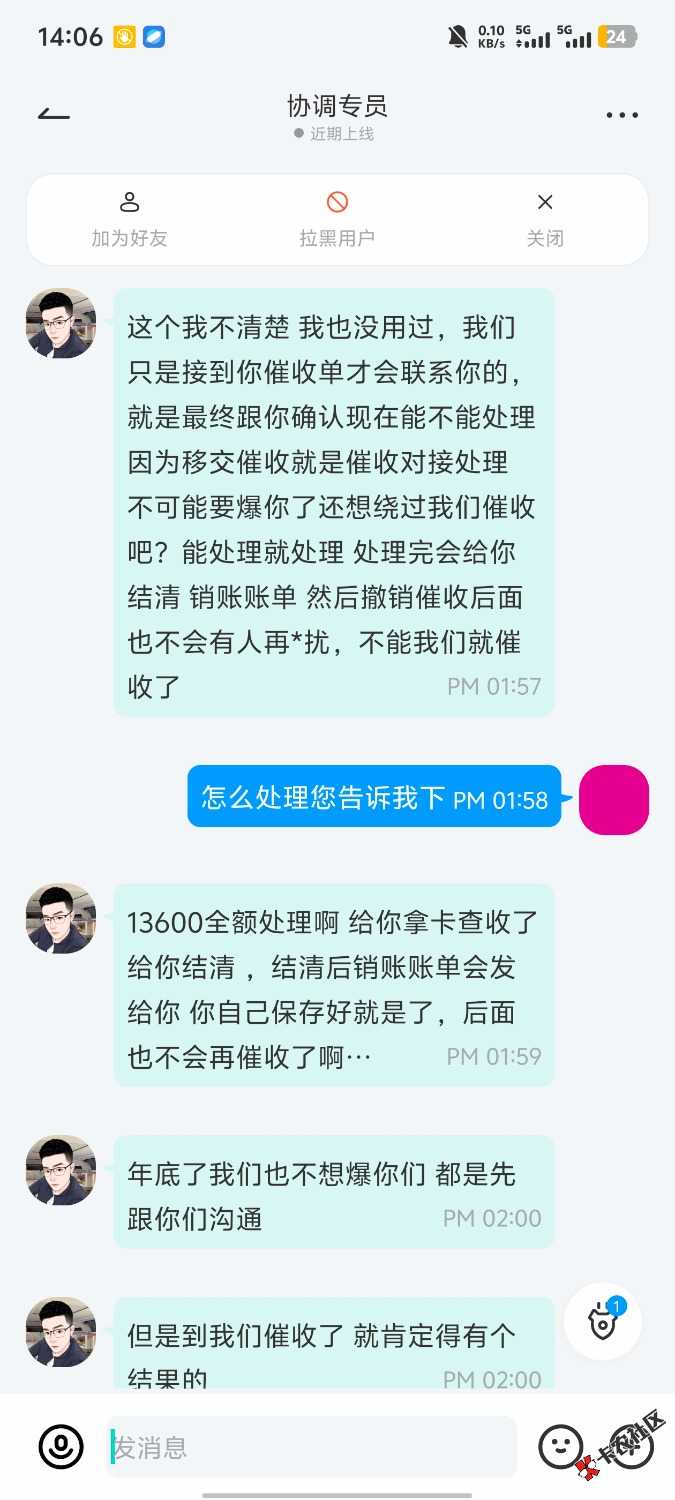675x1500 pixels.
Task: Open the floating shield icon with badge
Action: coord(603,1322)
